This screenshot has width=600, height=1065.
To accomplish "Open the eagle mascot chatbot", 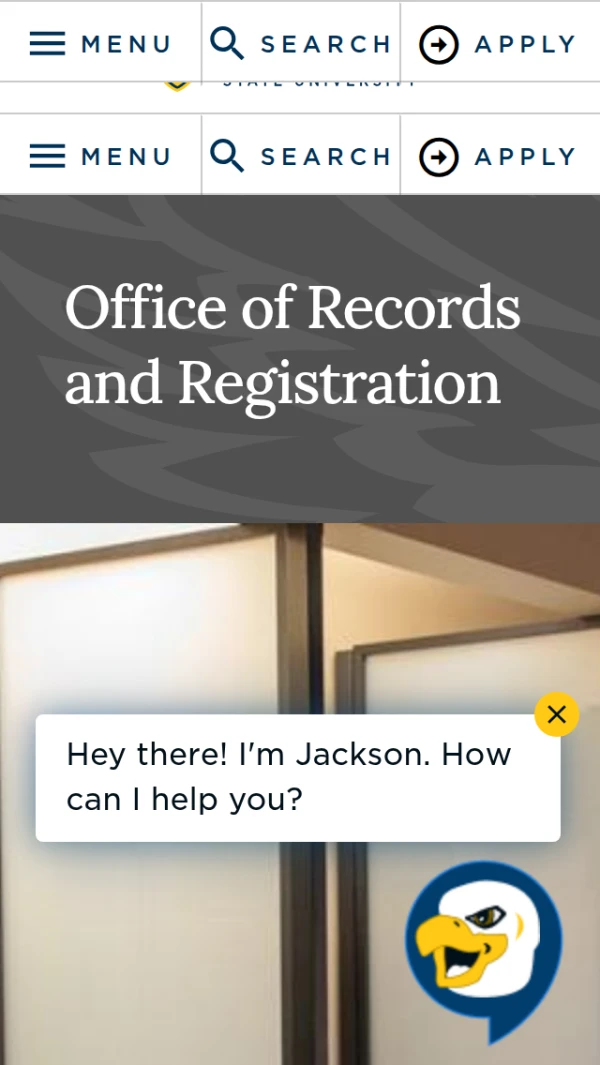I will point(483,946).
